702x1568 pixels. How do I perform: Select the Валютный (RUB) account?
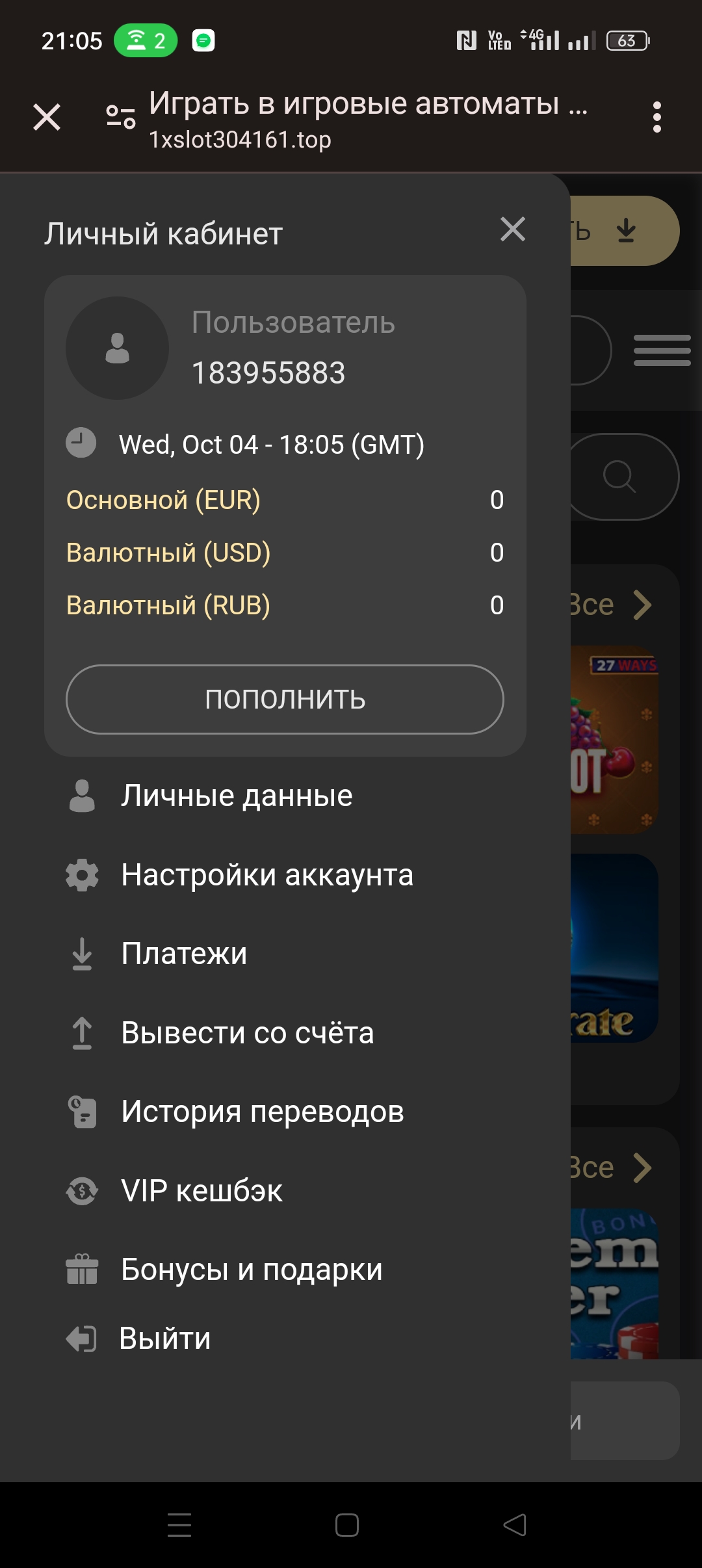(x=285, y=605)
